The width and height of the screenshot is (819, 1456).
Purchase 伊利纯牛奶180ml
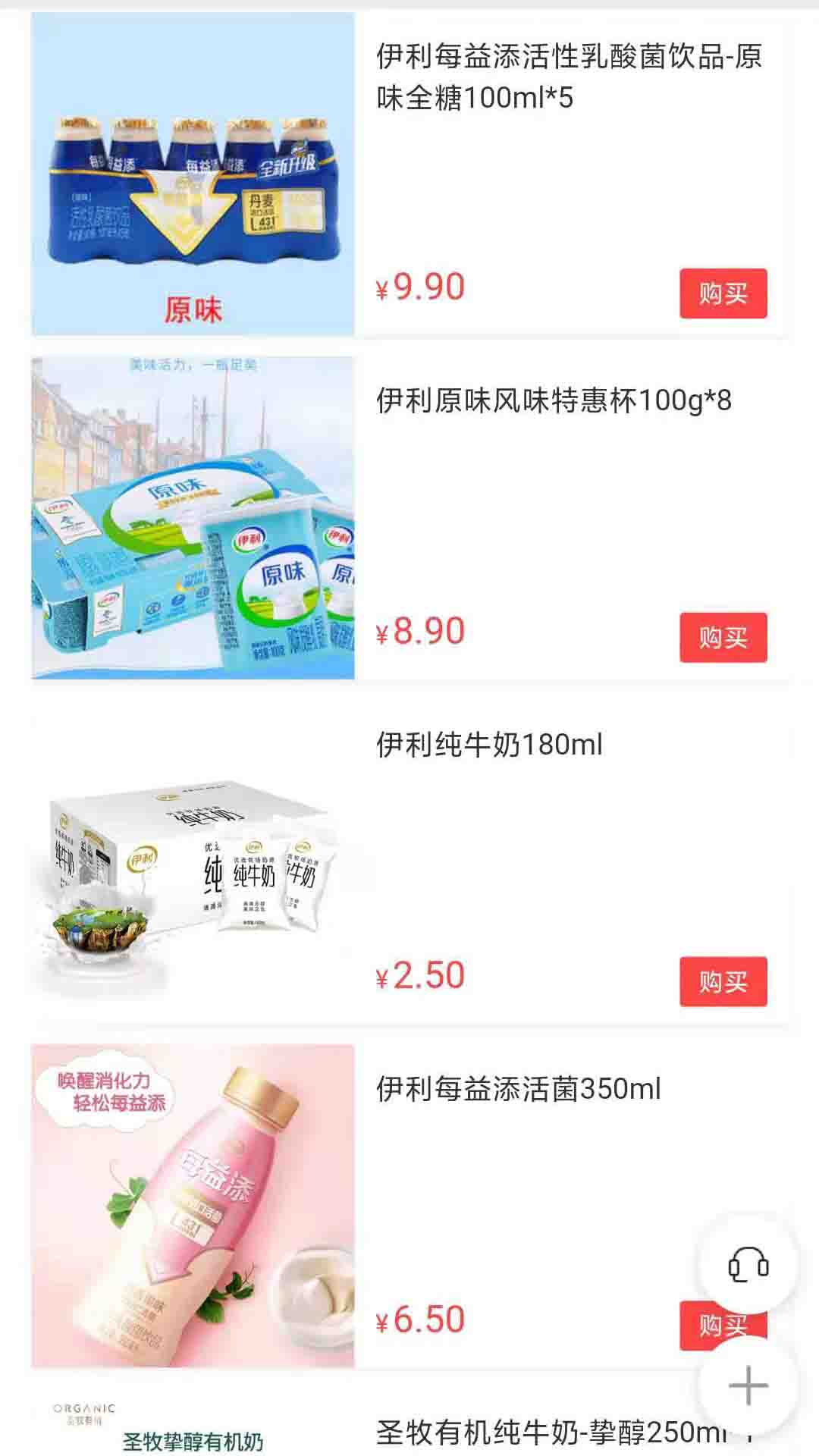pos(723,982)
